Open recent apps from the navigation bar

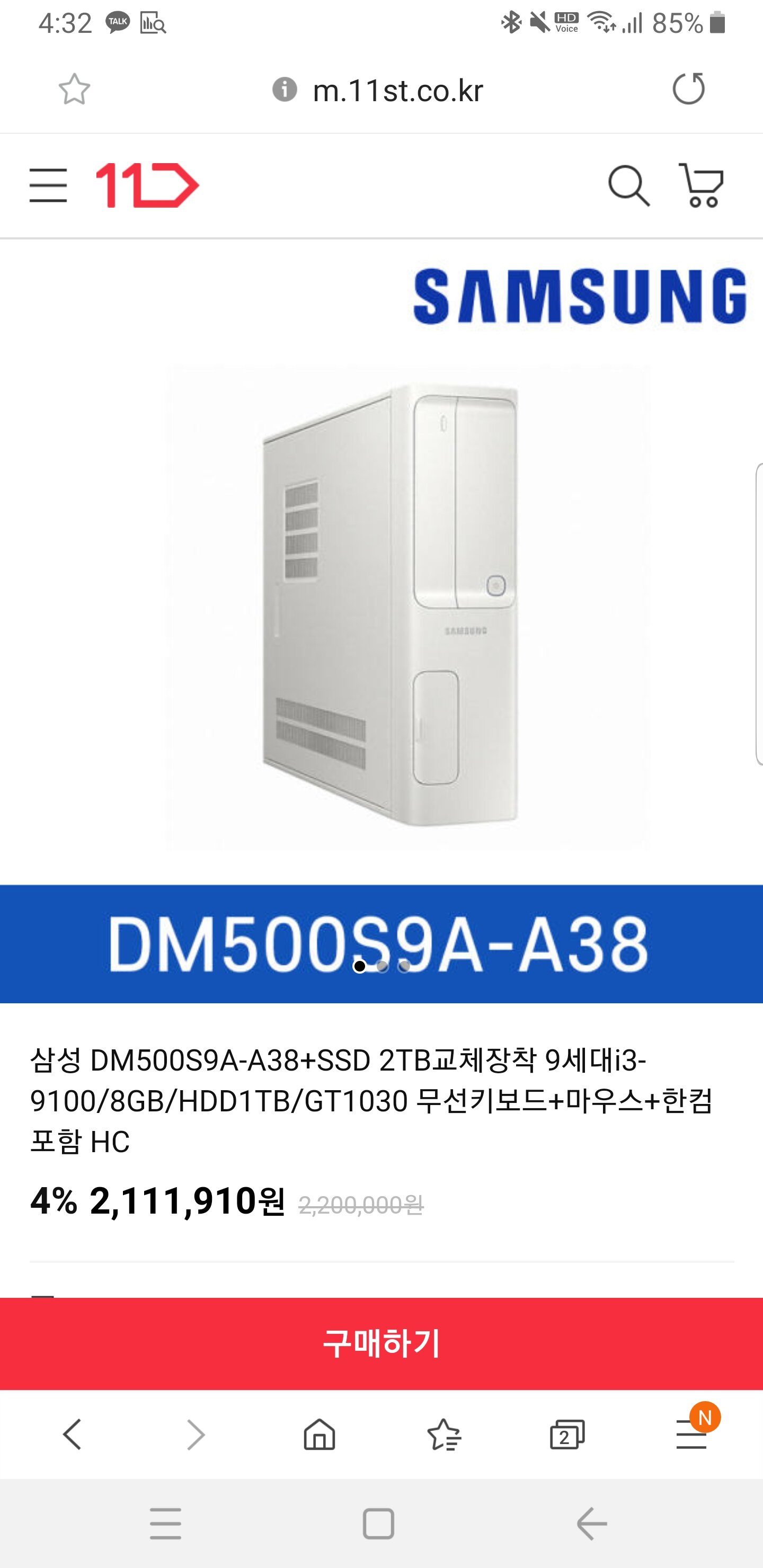(x=166, y=1524)
